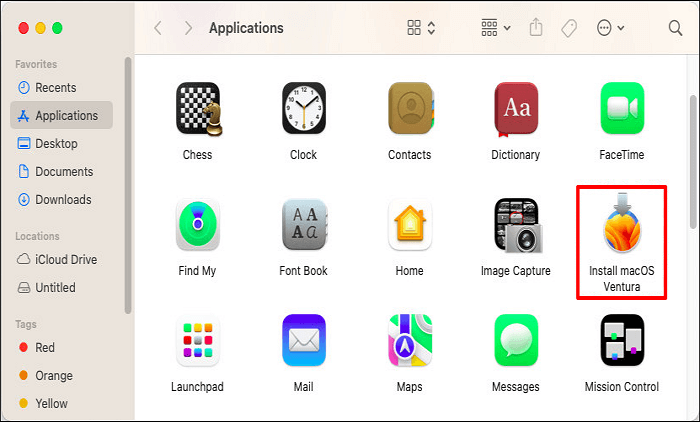Image resolution: width=700 pixels, height=422 pixels.
Task: Go back with the left arrow
Action: point(158,28)
